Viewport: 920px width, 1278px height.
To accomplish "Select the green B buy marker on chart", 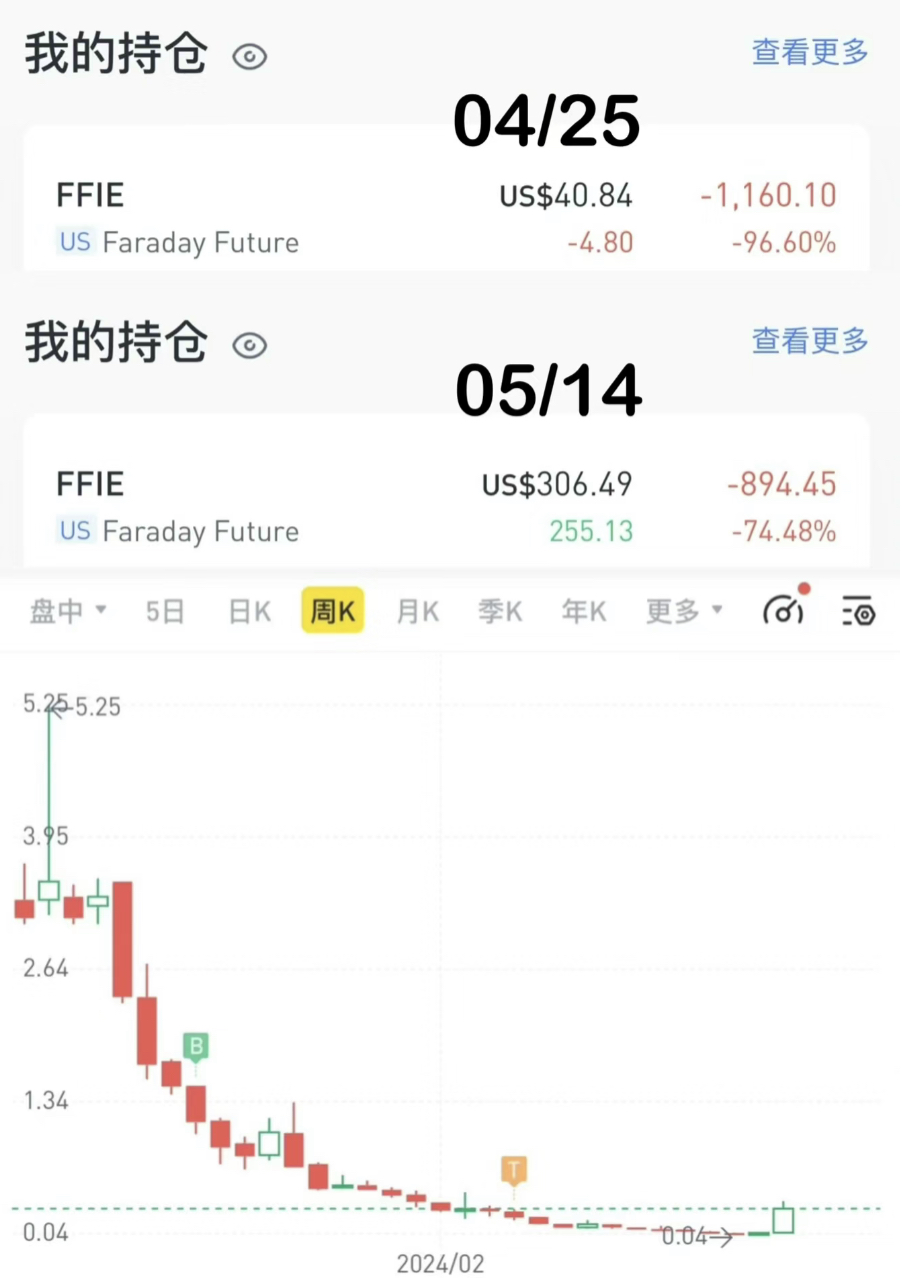I will click(x=196, y=1046).
